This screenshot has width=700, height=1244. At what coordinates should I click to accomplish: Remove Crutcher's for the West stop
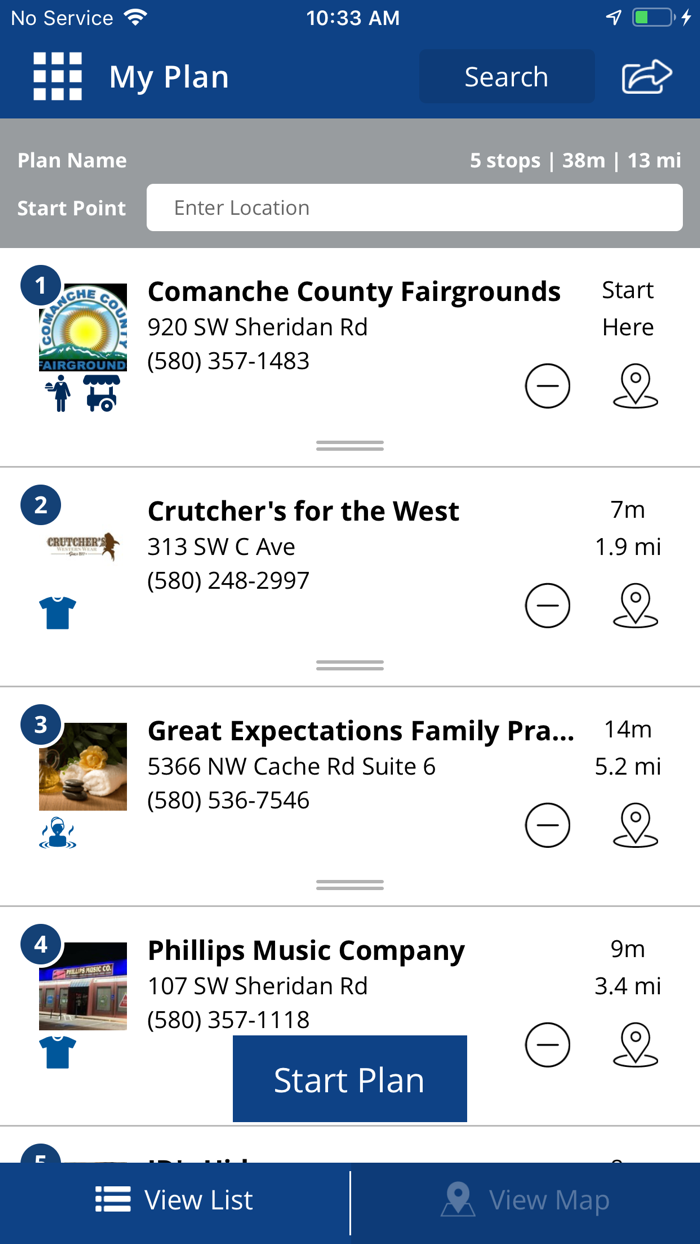pos(547,606)
